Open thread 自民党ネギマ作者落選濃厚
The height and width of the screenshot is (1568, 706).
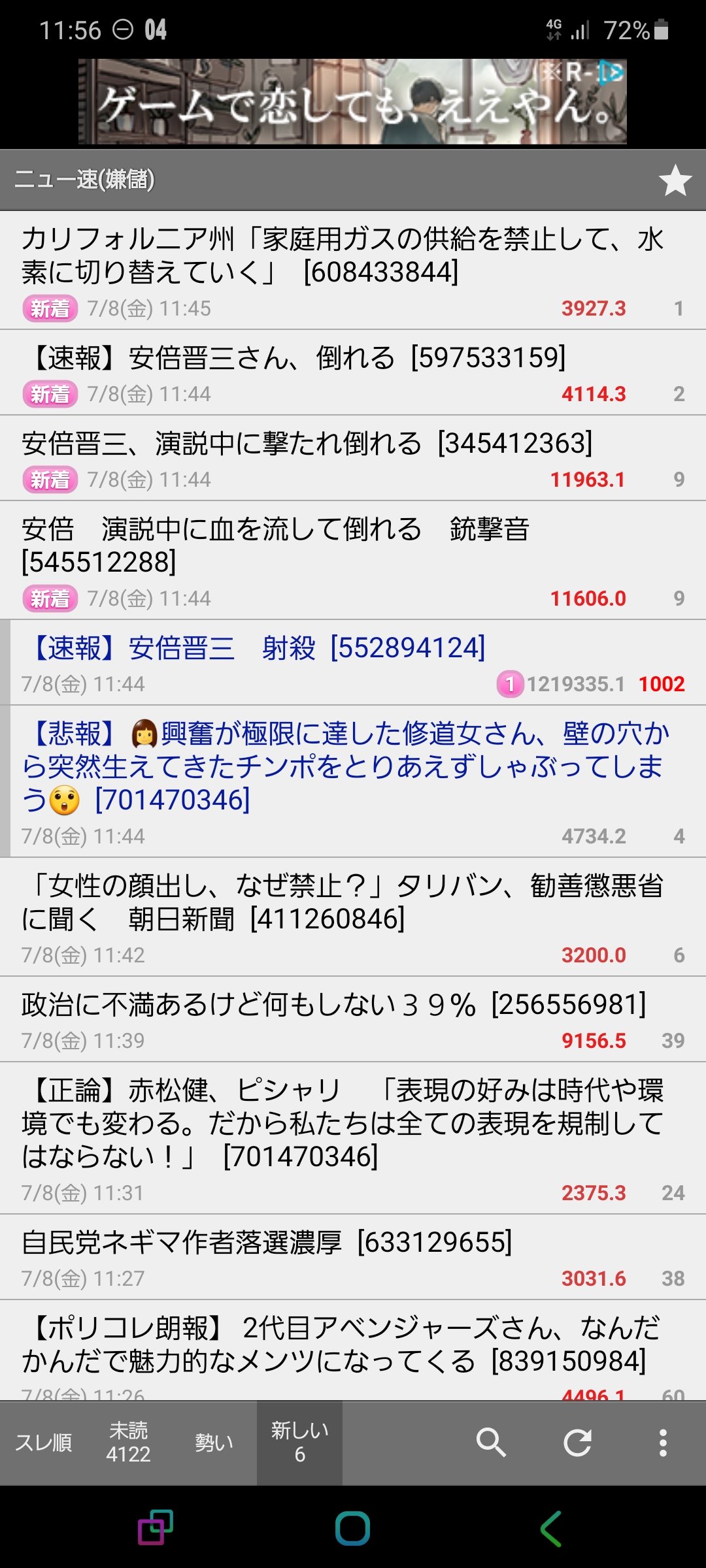tap(268, 1243)
